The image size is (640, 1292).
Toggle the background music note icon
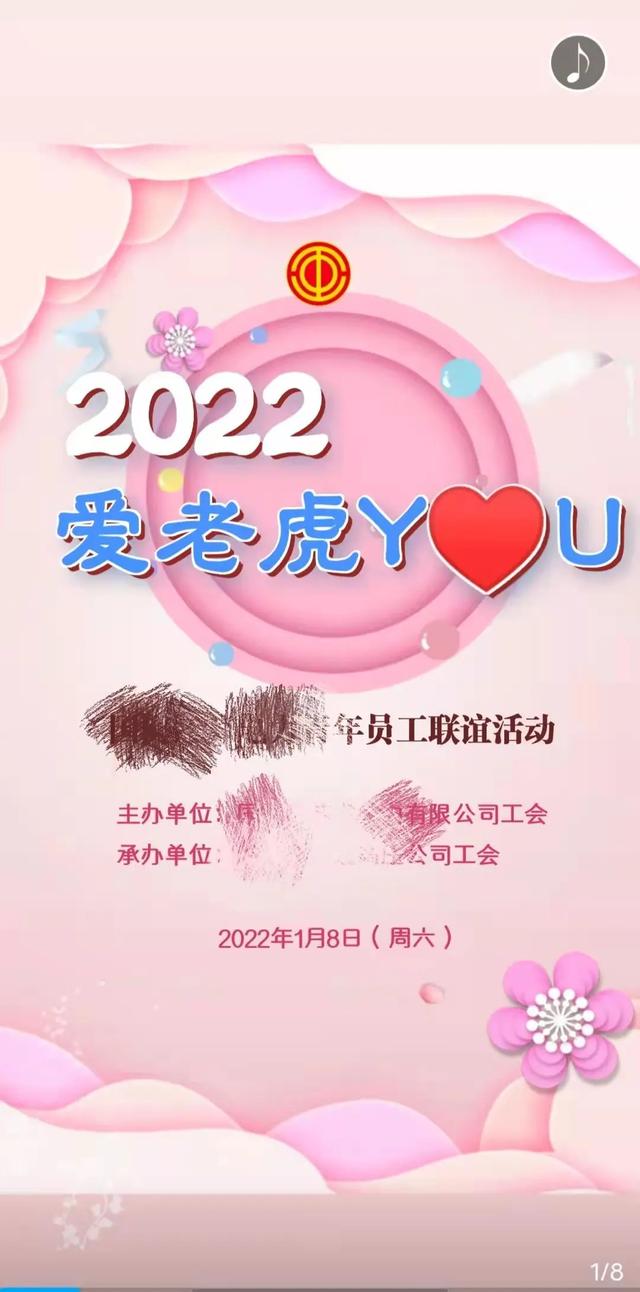pos(578,63)
